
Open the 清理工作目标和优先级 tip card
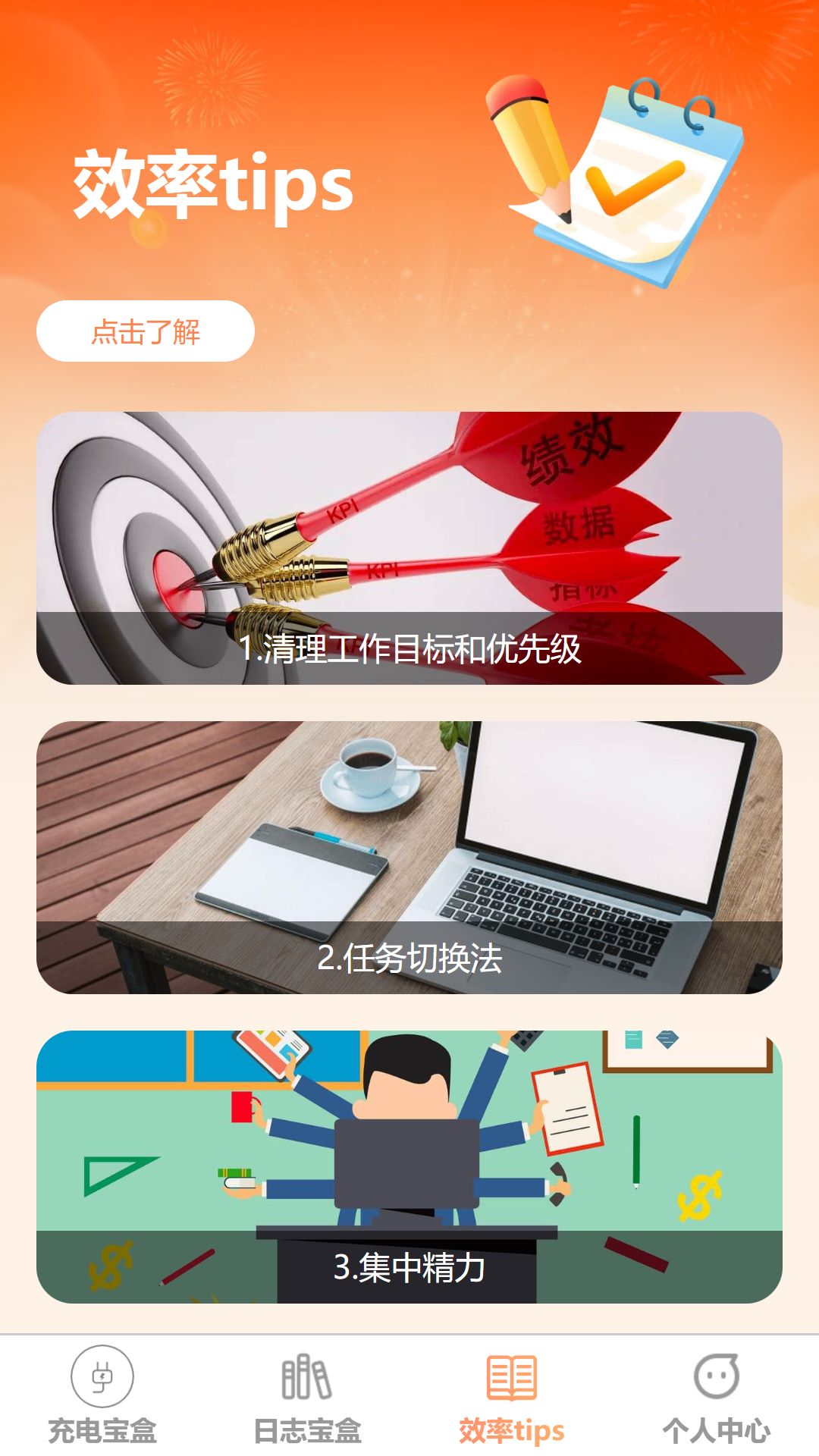(x=409, y=548)
